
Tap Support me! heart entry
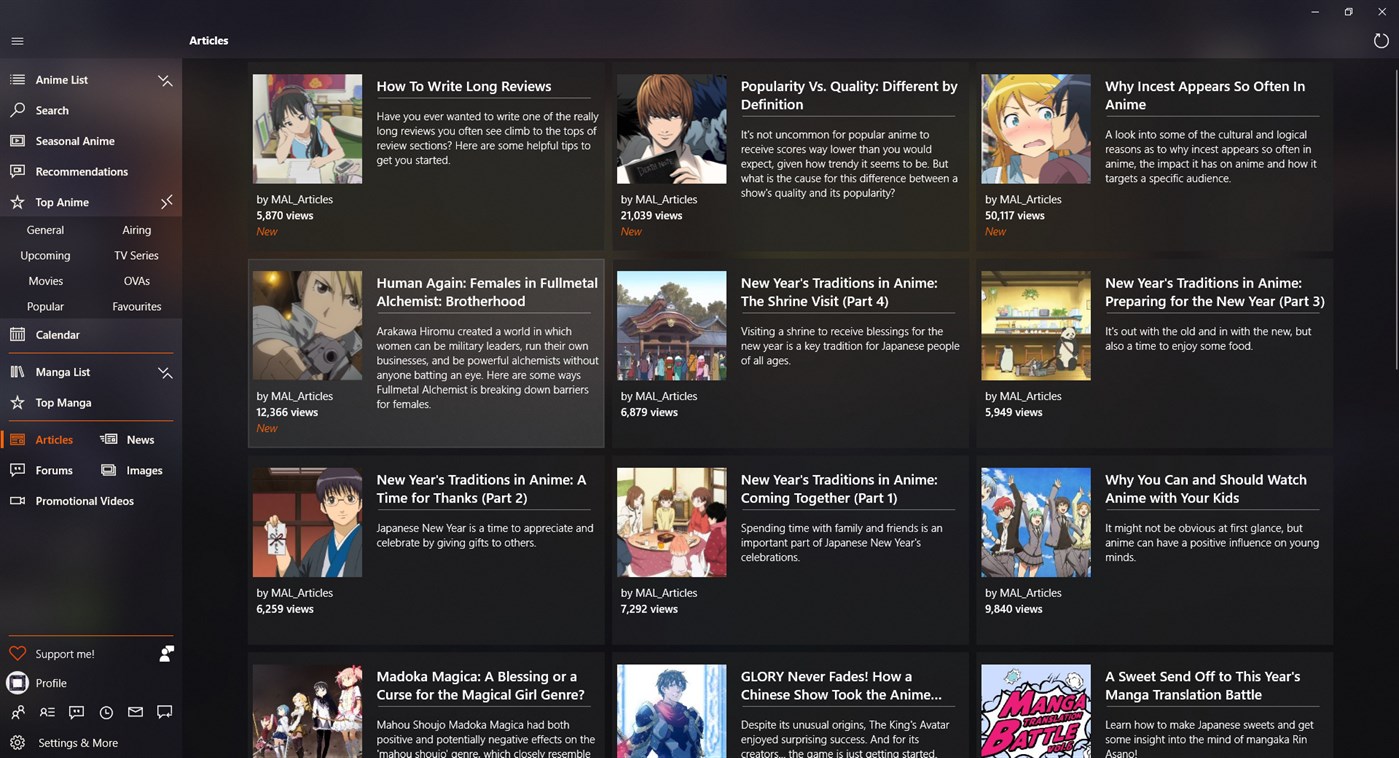point(64,654)
